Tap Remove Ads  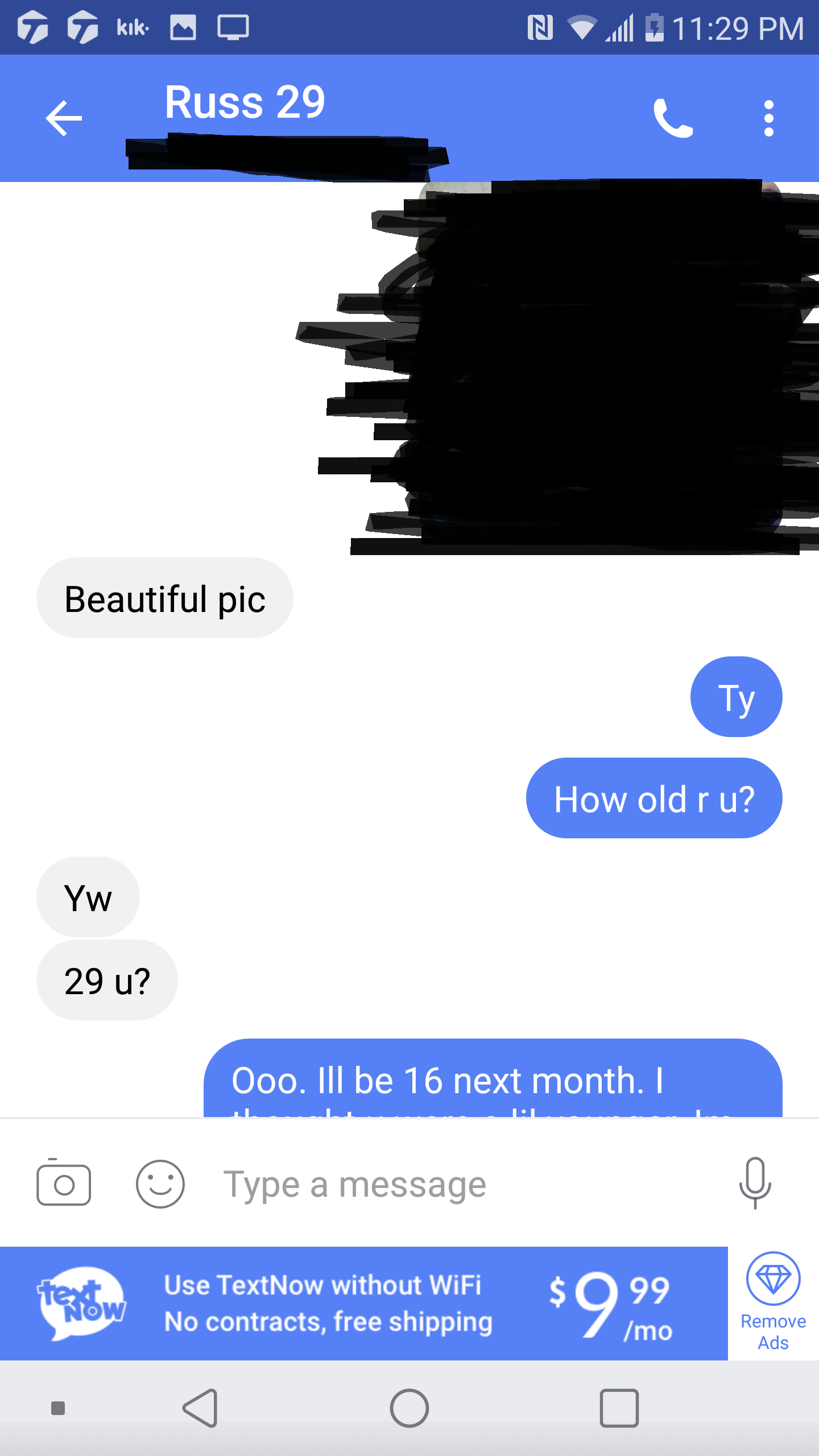(x=773, y=1302)
